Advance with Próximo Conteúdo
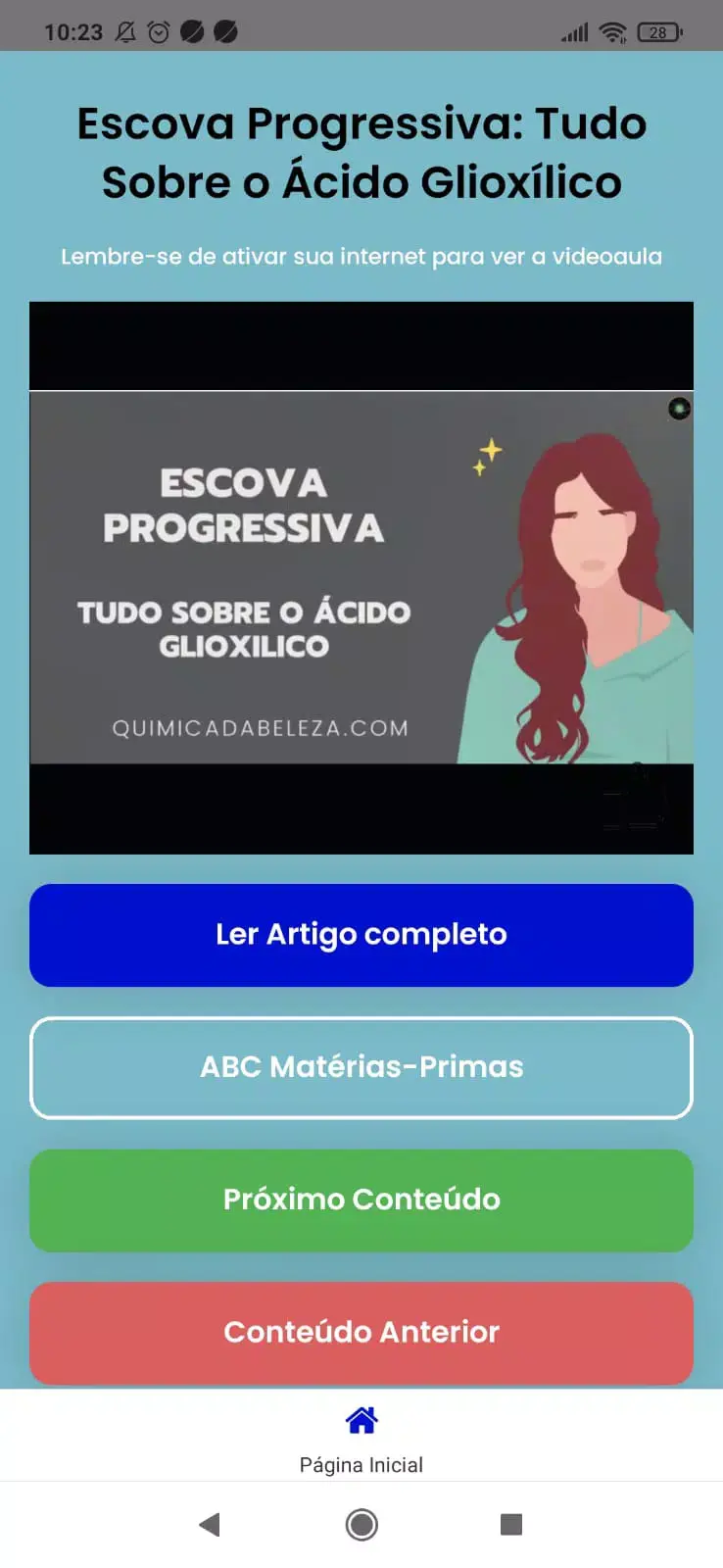 pyautogui.click(x=361, y=1200)
